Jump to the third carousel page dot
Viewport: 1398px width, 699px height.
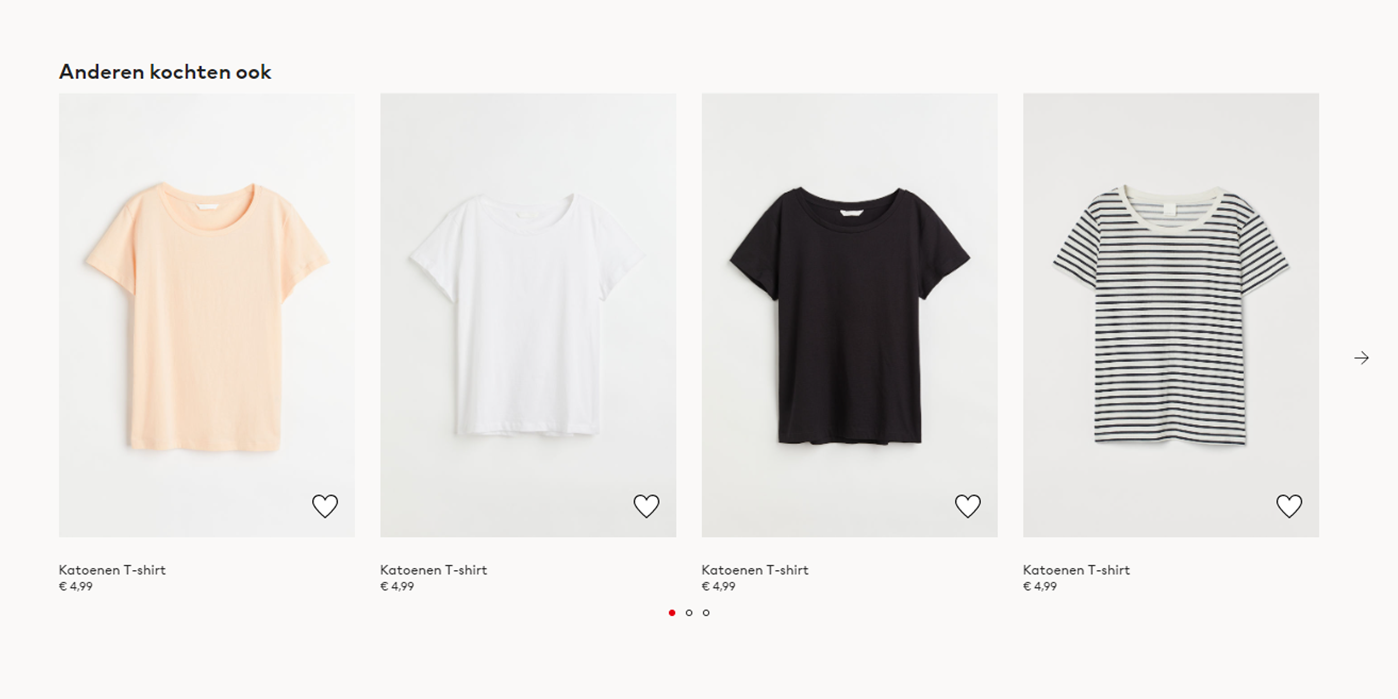click(x=706, y=613)
